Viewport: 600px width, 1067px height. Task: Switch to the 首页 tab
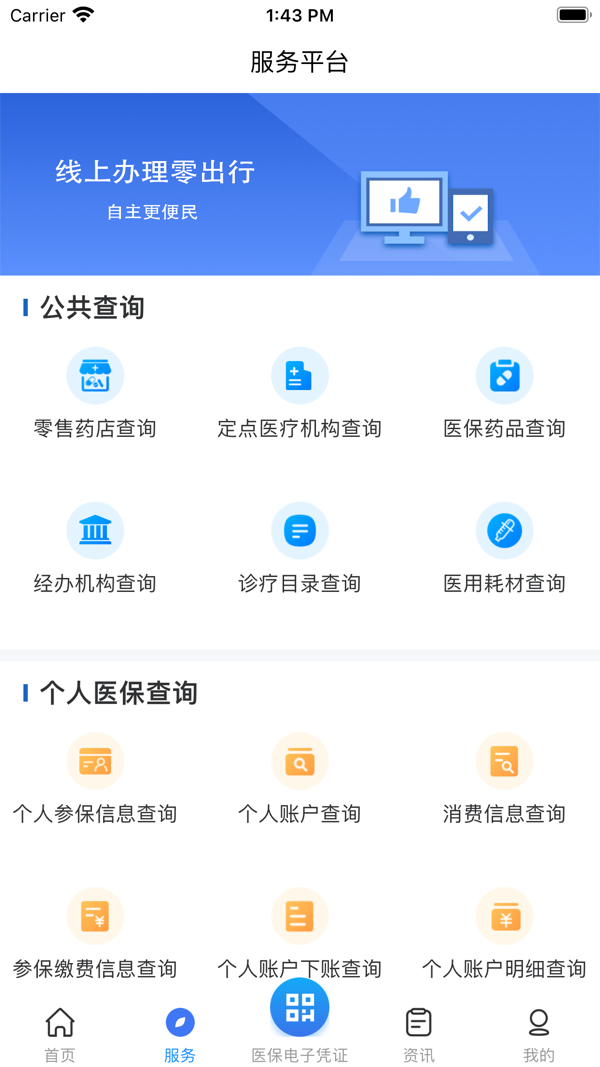[x=60, y=1034]
